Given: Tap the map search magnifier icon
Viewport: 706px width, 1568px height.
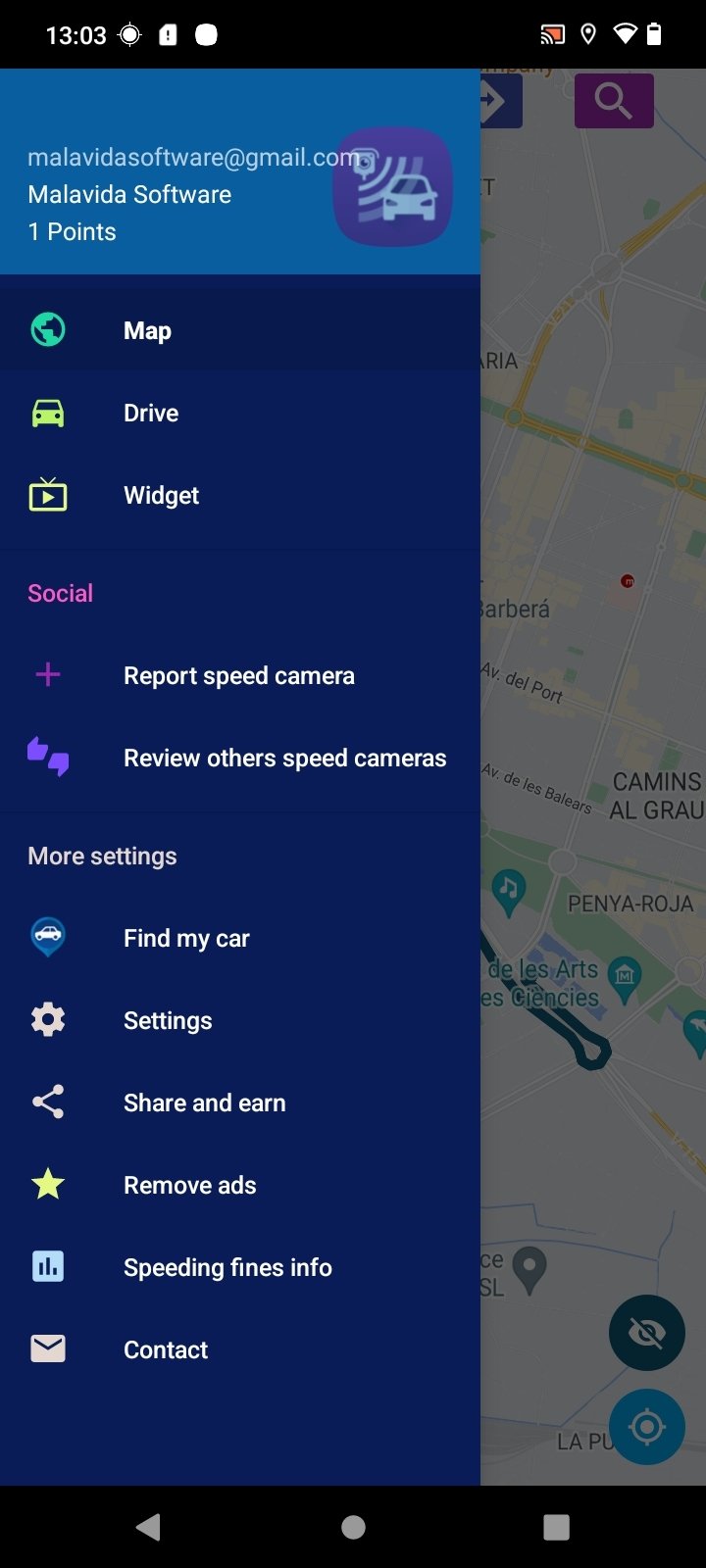Looking at the screenshot, I should coord(614,100).
